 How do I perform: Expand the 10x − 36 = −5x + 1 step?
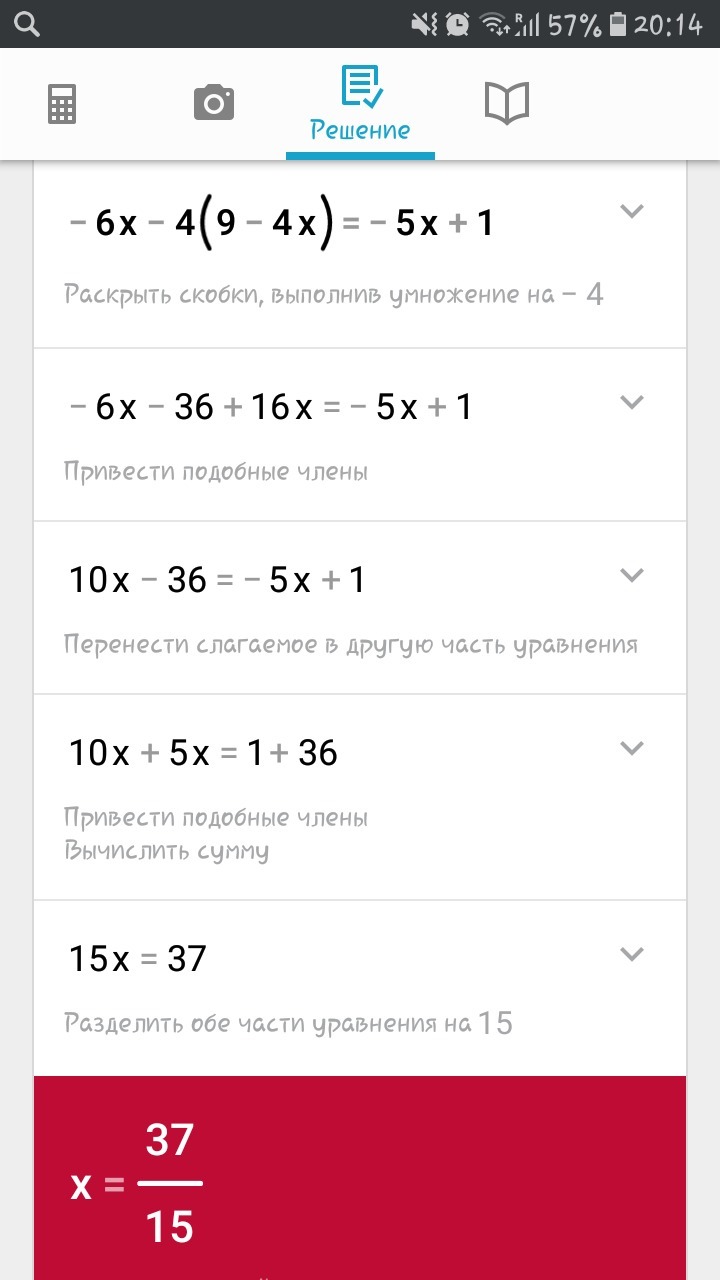click(x=631, y=575)
